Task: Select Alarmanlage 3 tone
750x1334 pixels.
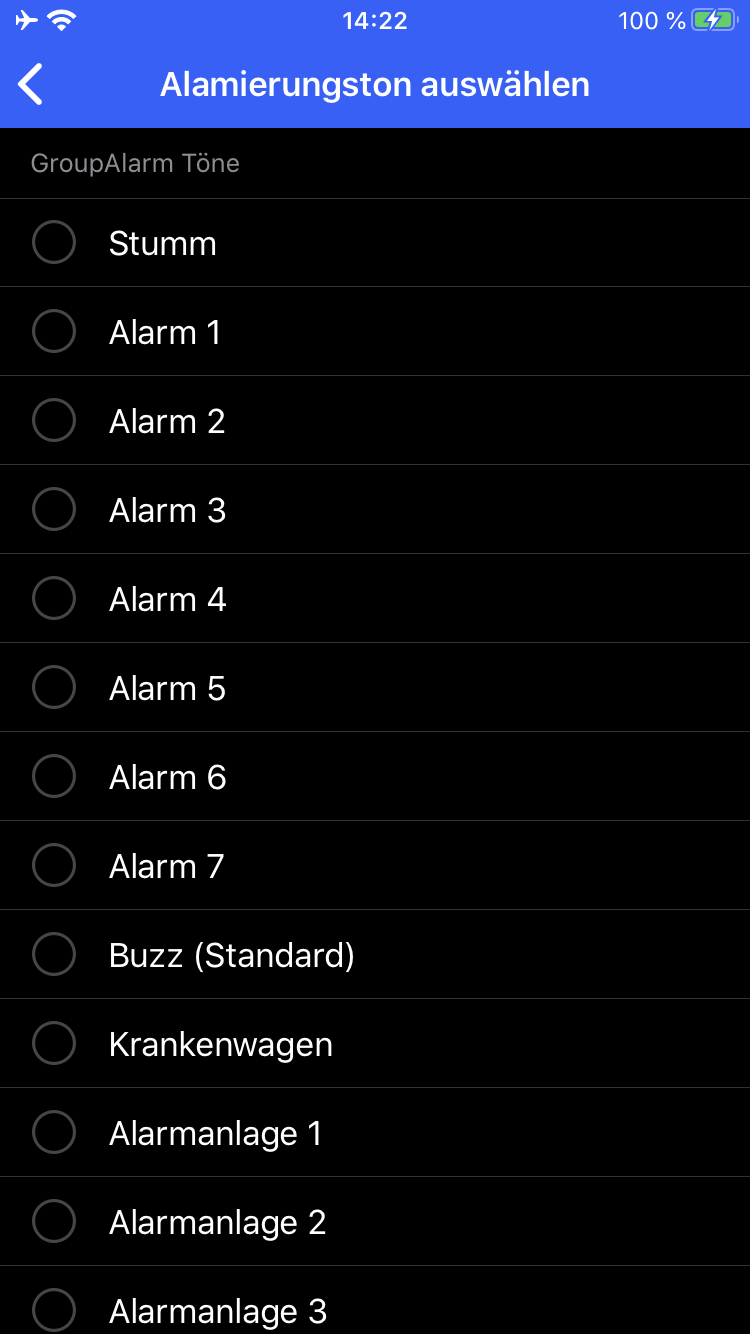Action: pos(54,1309)
